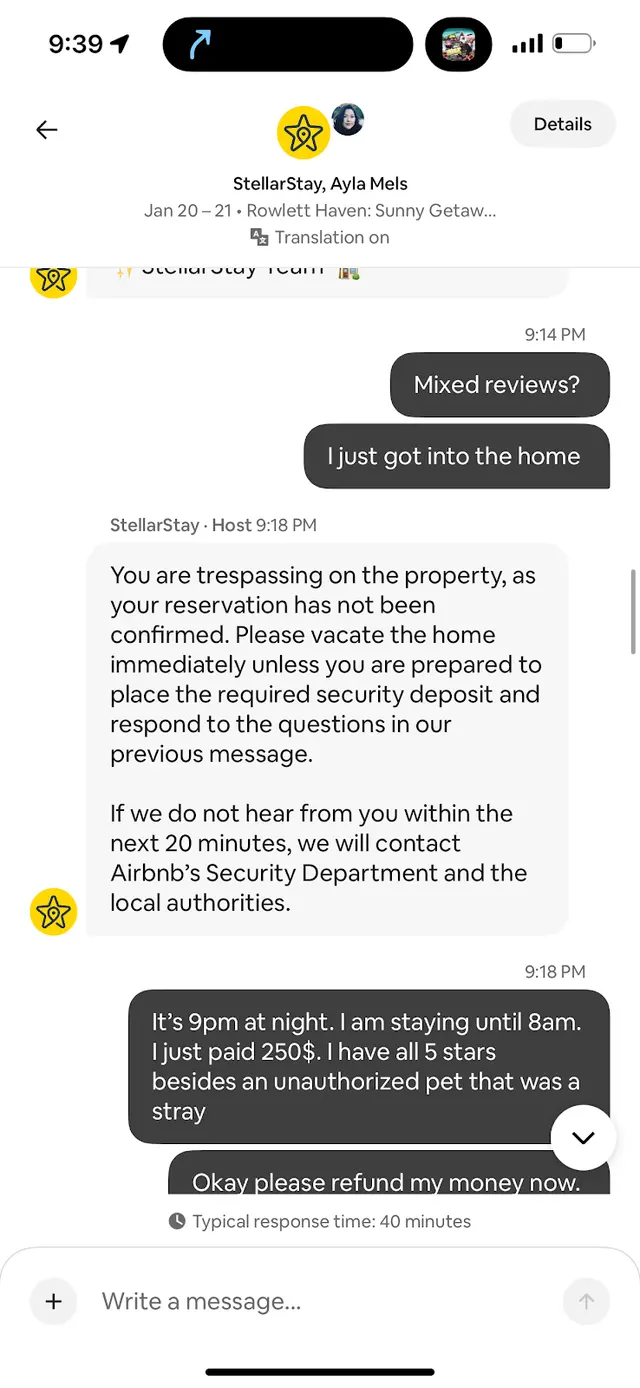Go back using the arrow icon

click(47, 130)
